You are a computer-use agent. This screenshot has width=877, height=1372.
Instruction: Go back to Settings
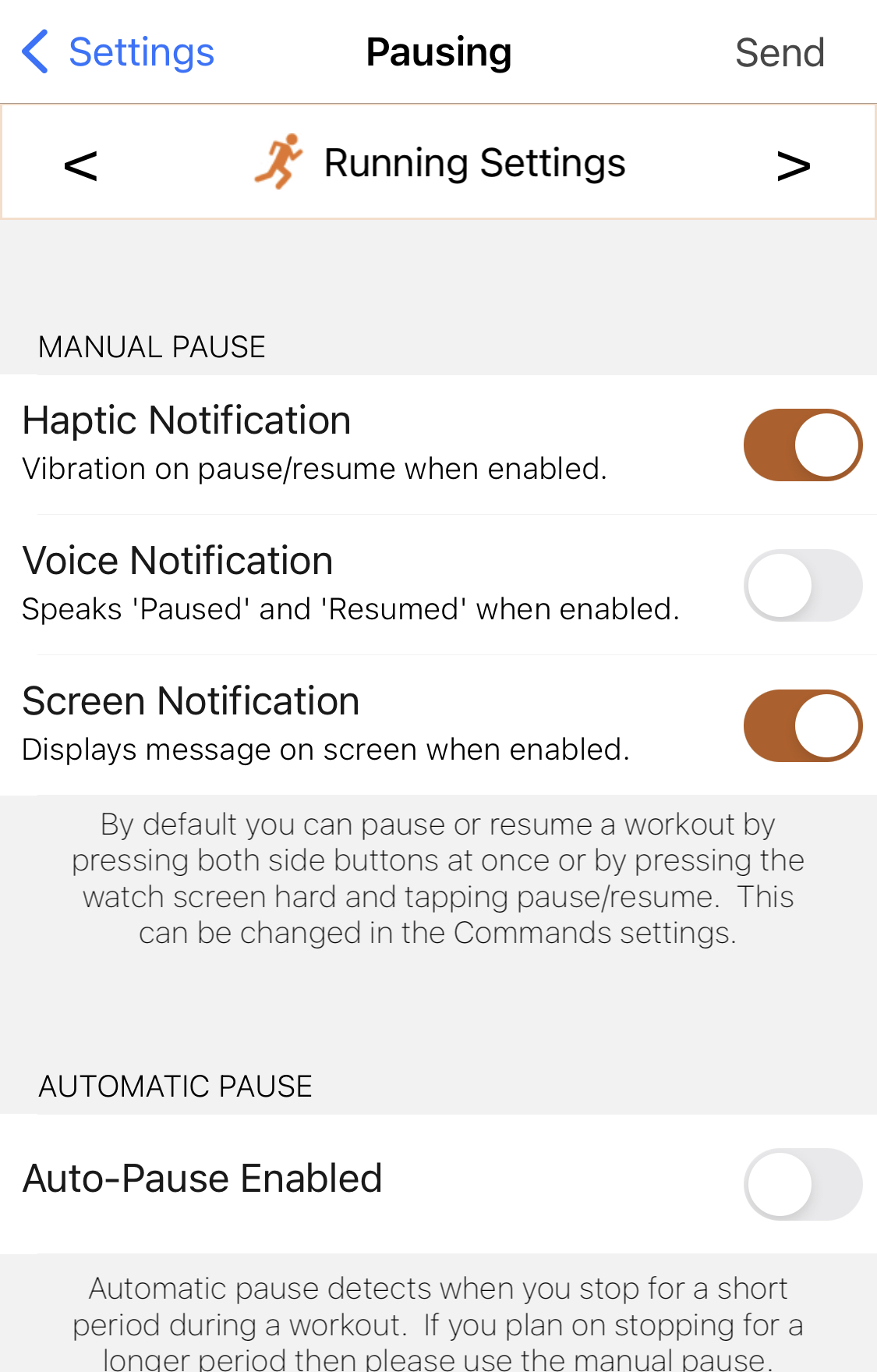click(118, 53)
